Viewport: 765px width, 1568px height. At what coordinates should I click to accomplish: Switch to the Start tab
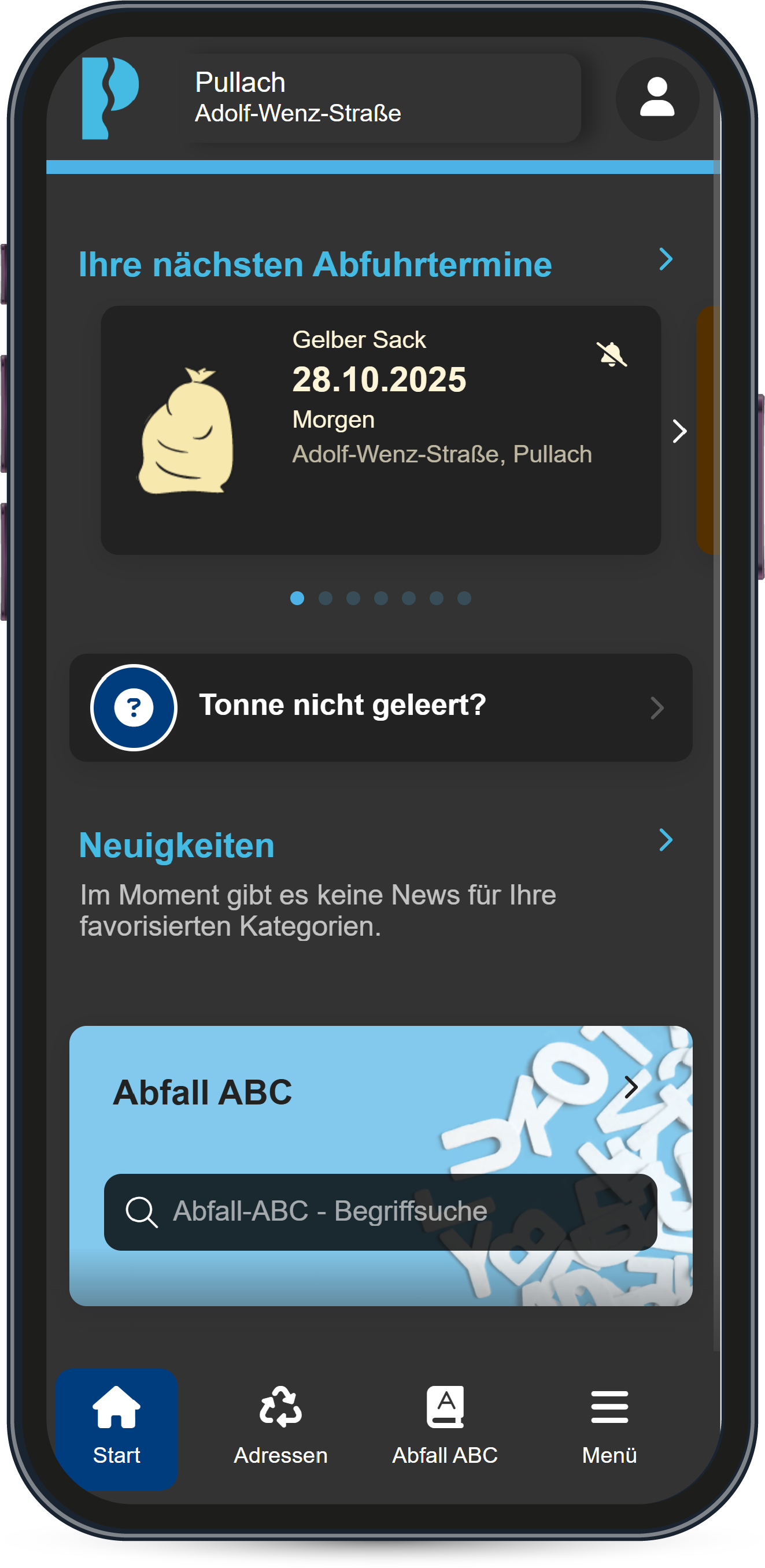116,1429
